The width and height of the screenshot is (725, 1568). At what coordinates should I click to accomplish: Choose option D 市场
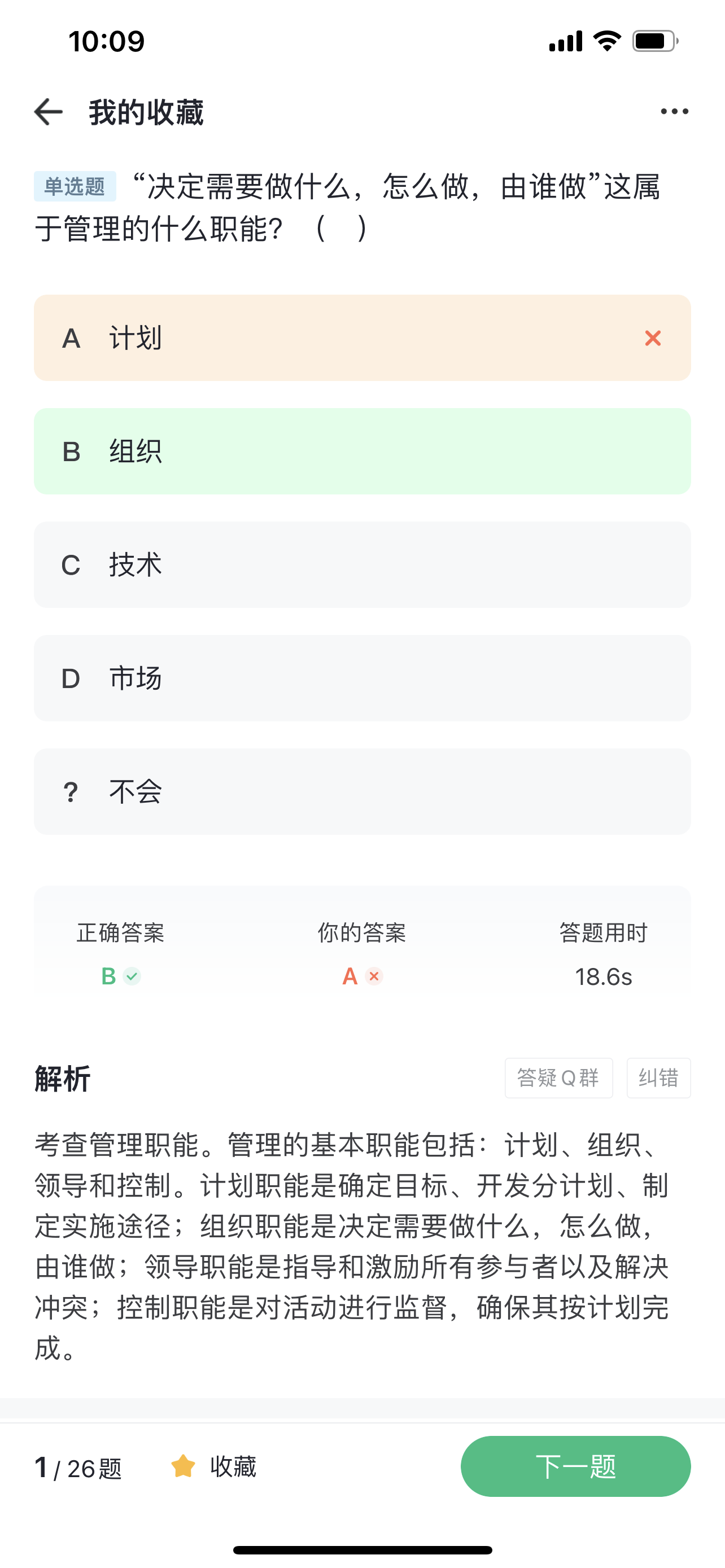pyautogui.click(x=362, y=678)
